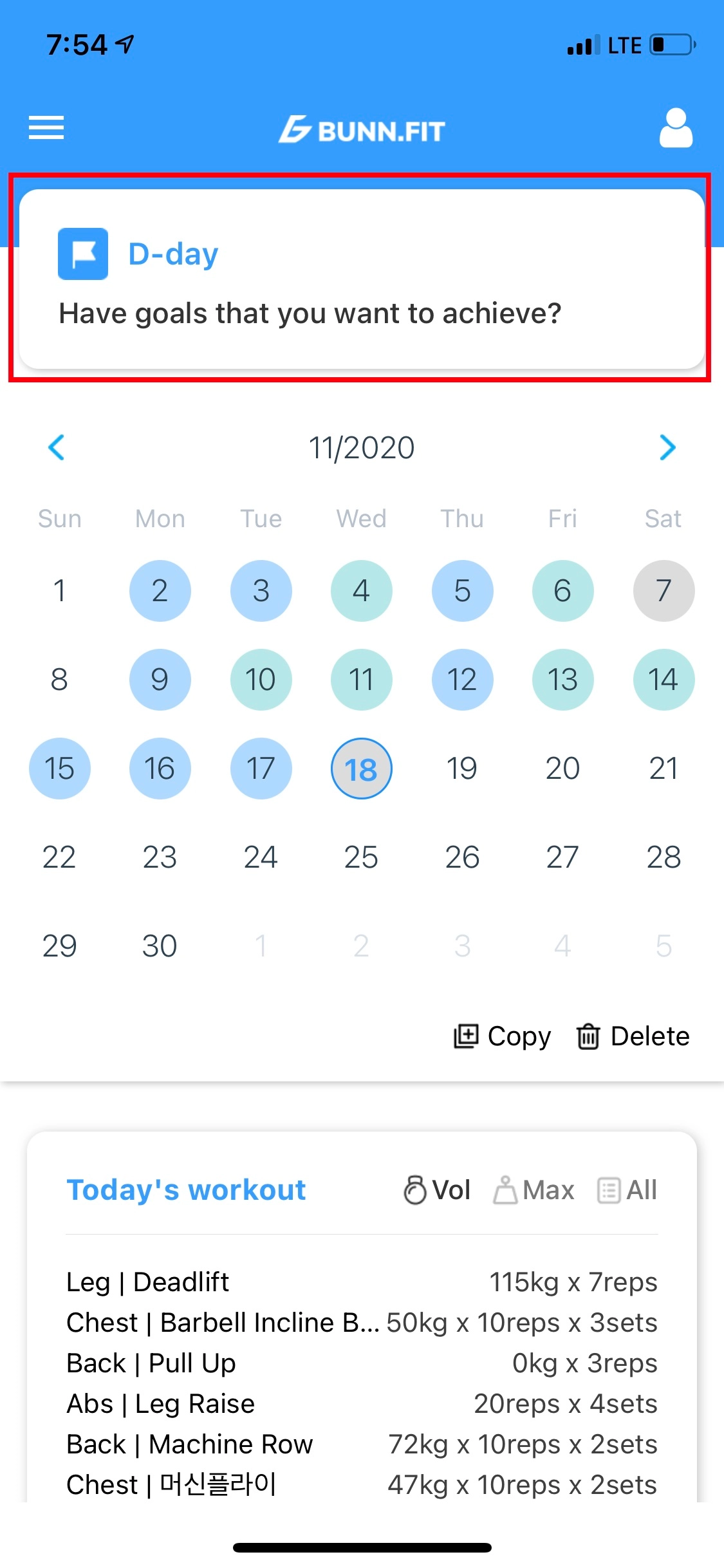Switch workout view to Vol
This screenshot has width=724, height=1568.
[x=438, y=1190]
